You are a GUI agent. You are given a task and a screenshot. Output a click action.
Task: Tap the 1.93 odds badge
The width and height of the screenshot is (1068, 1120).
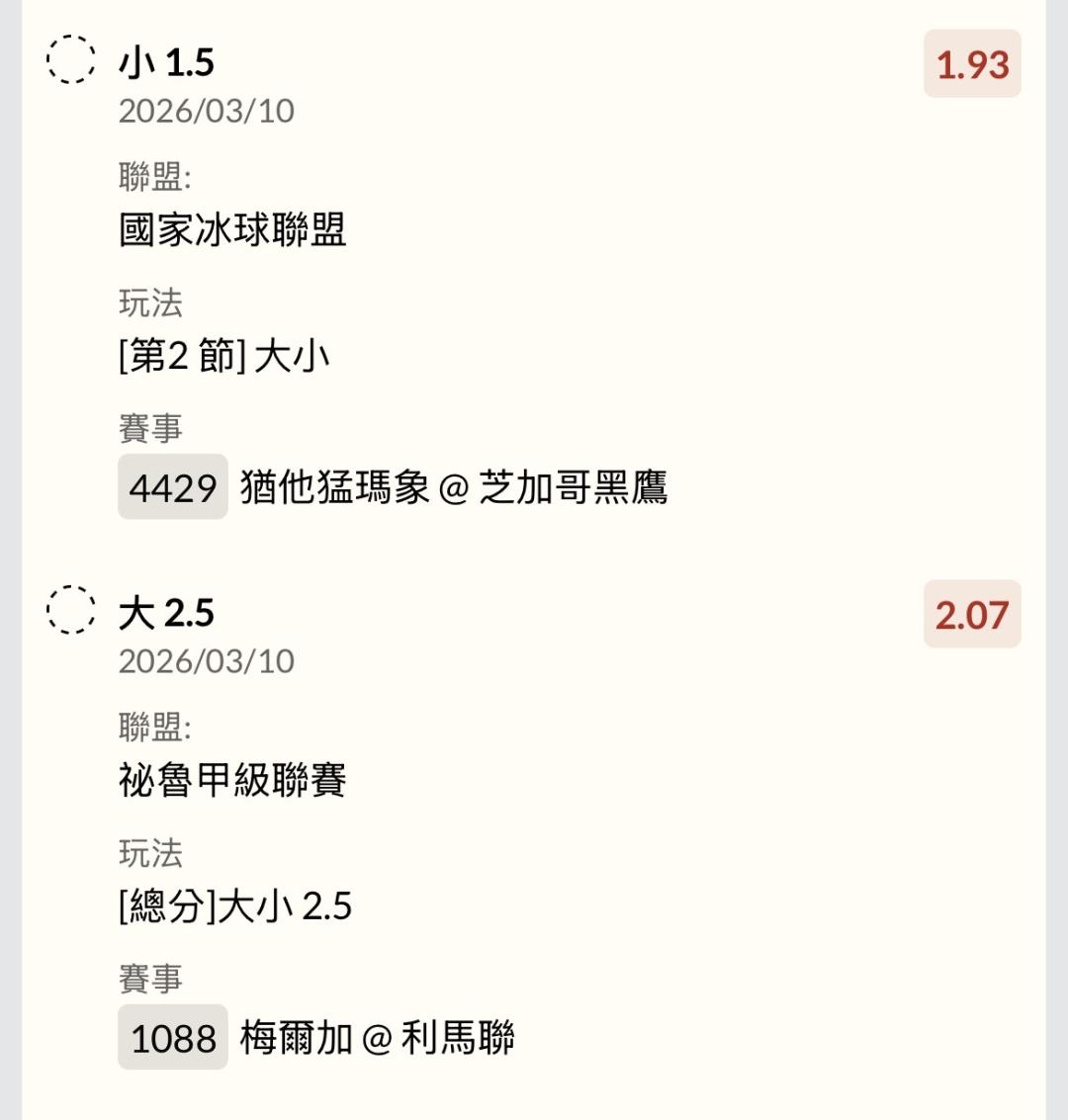(972, 65)
